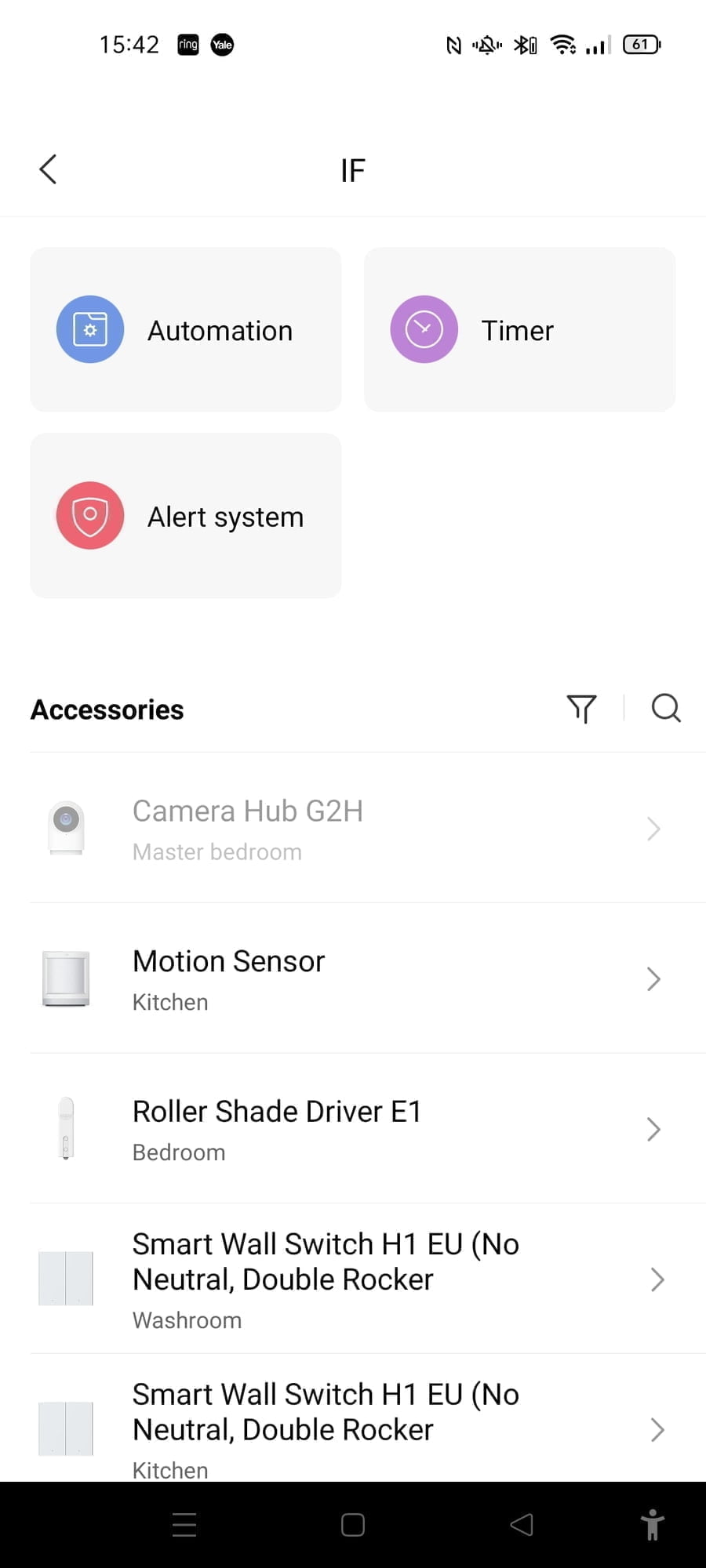This screenshot has height=1568, width=706.
Task: Go back from the IF screen
Action: click(x=48, y=169)
